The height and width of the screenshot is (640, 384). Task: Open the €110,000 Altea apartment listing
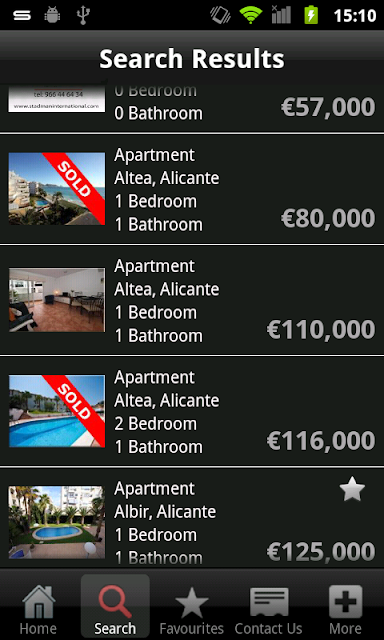[192, 300]
